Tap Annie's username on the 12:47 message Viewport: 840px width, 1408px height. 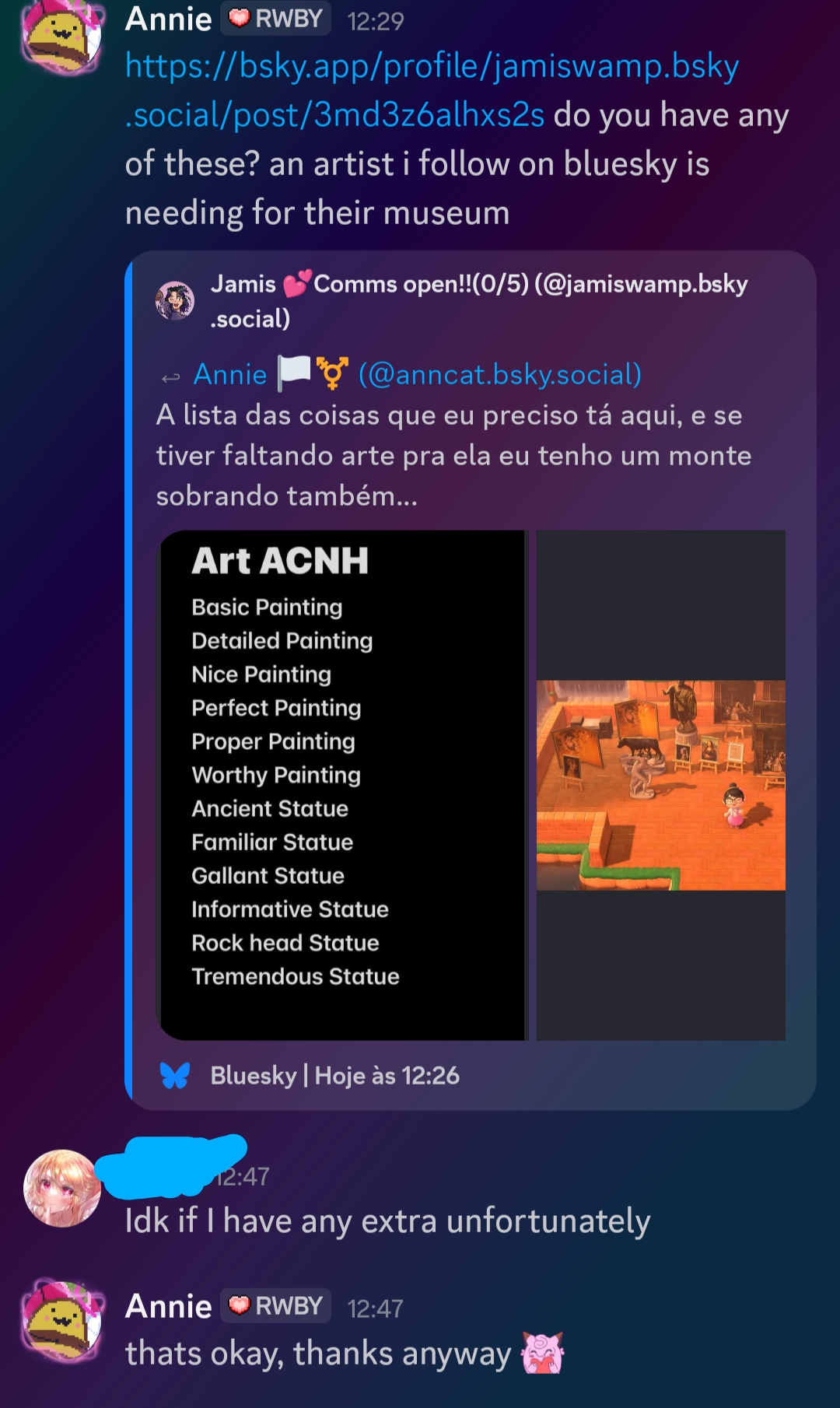point(169,1306)
